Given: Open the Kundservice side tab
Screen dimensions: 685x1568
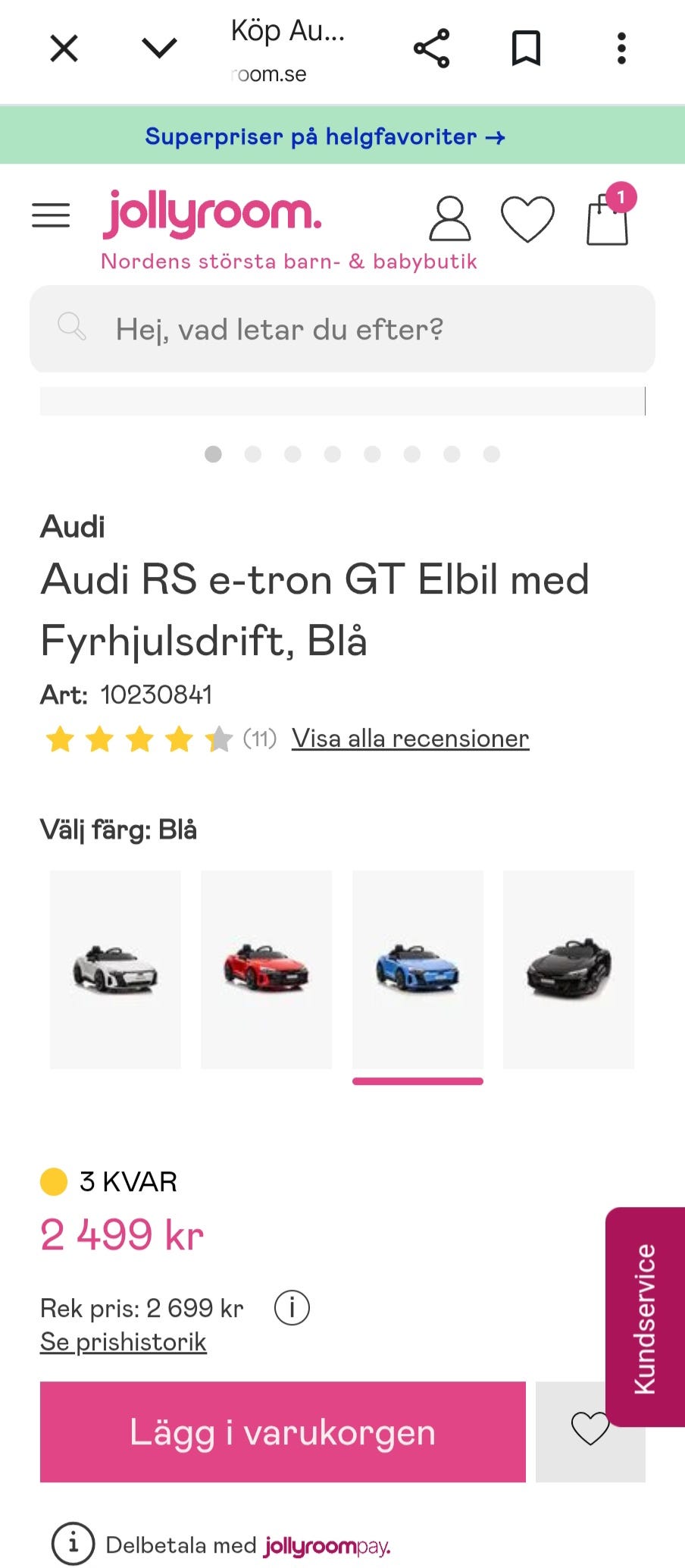Looking at the screenshot, I should tap(645, 1317).
